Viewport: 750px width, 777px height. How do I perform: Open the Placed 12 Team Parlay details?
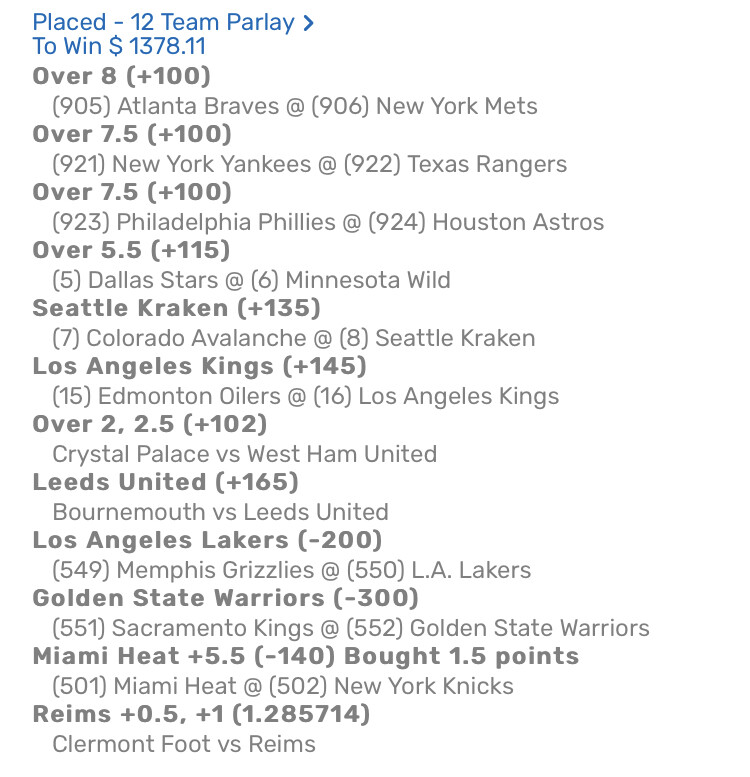[x=172, y=22]
